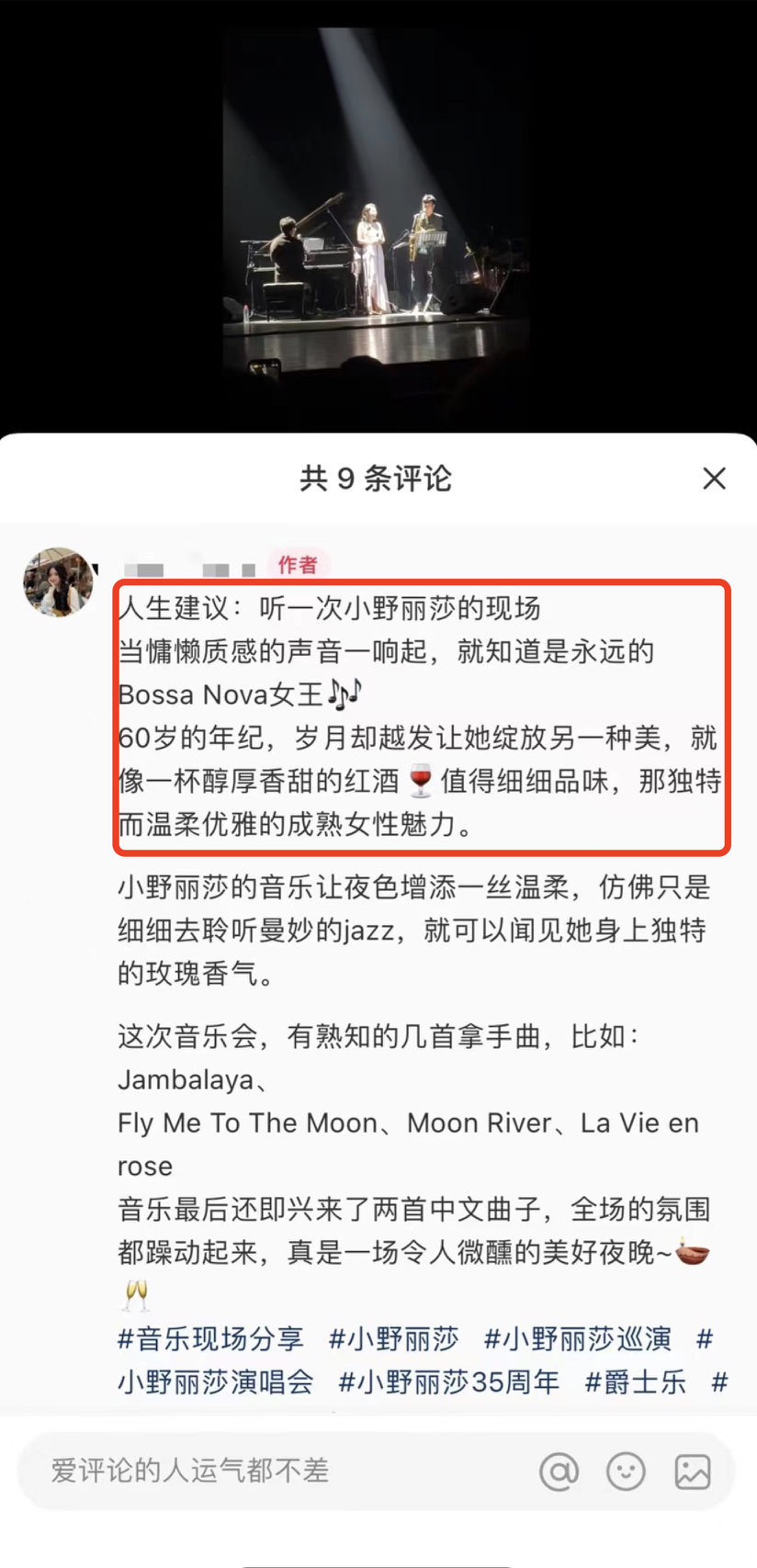Open the emoji picker
The height and width of the screenshot is (1568, 757).
point(626,1472)
